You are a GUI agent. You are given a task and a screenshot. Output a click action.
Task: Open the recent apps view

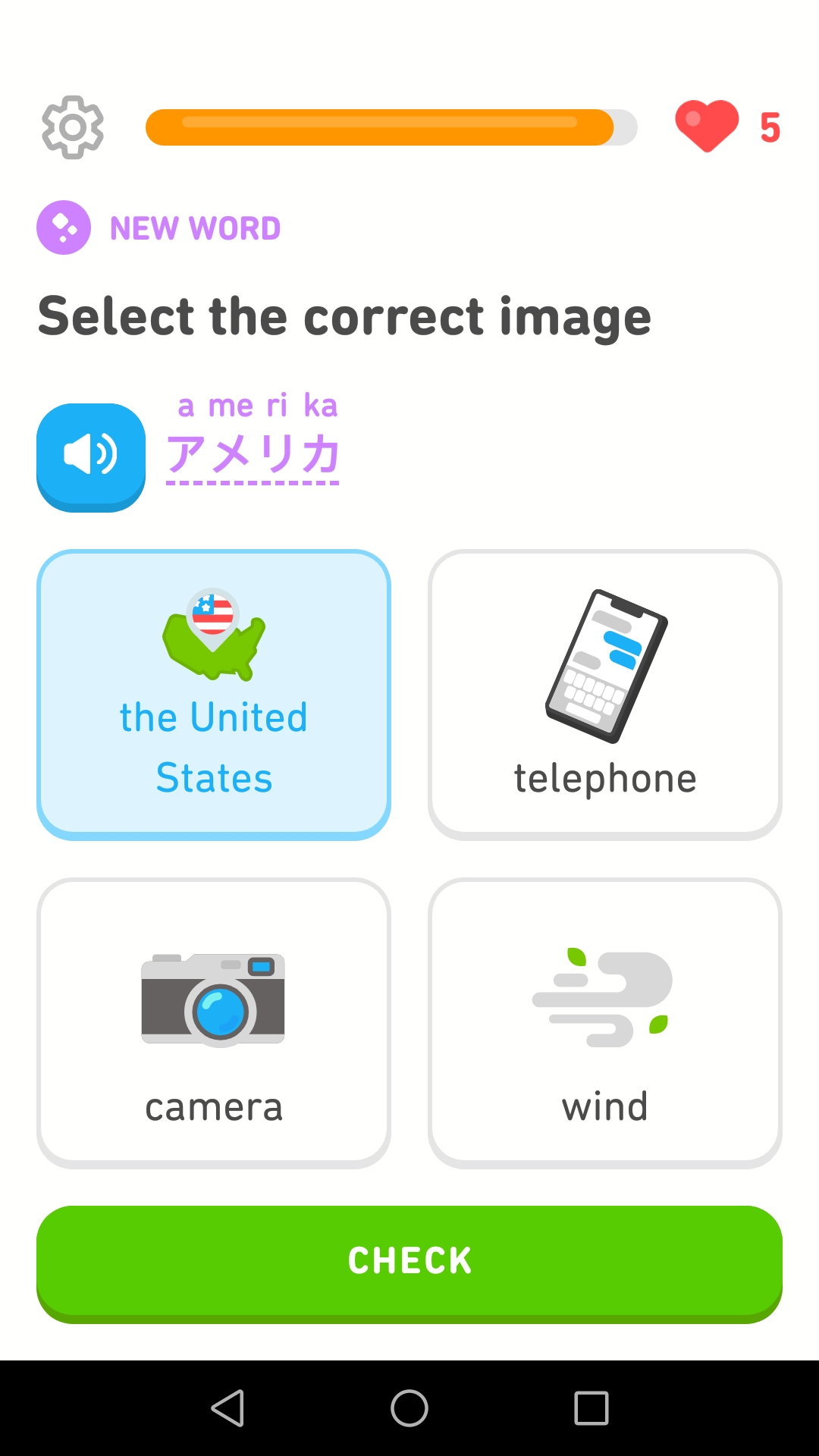591,1408
